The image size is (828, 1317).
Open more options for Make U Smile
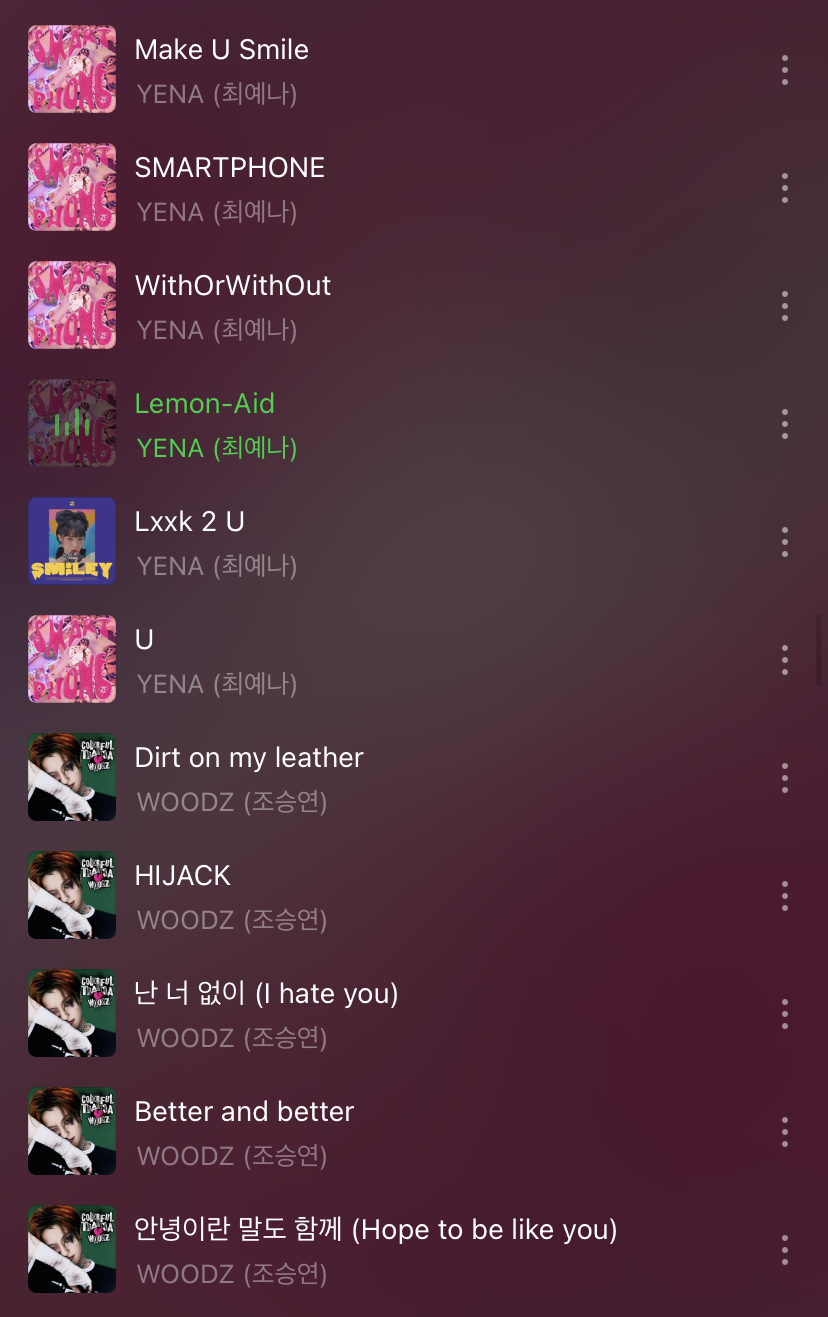point(785,70)
